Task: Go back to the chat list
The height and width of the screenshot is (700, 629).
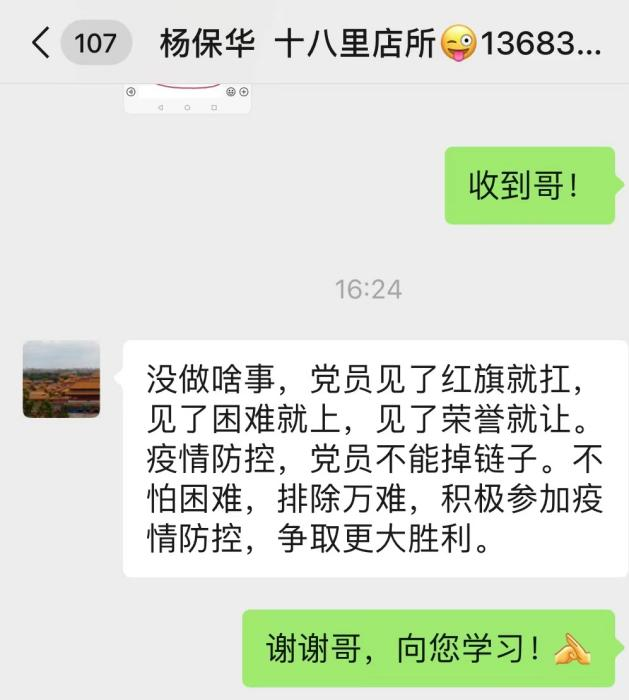Action: tap(40, 42)
